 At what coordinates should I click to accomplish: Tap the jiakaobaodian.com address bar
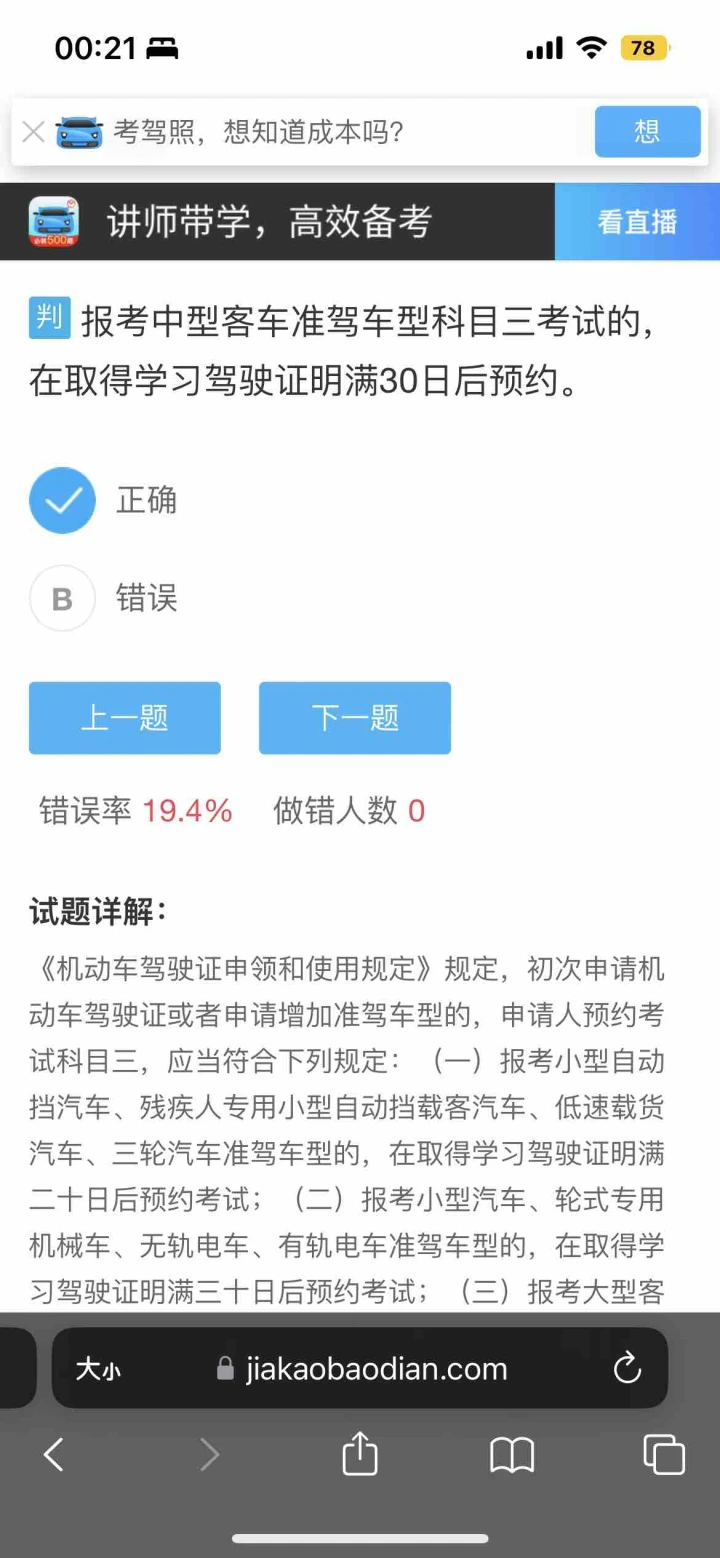tap(360, 1368)
